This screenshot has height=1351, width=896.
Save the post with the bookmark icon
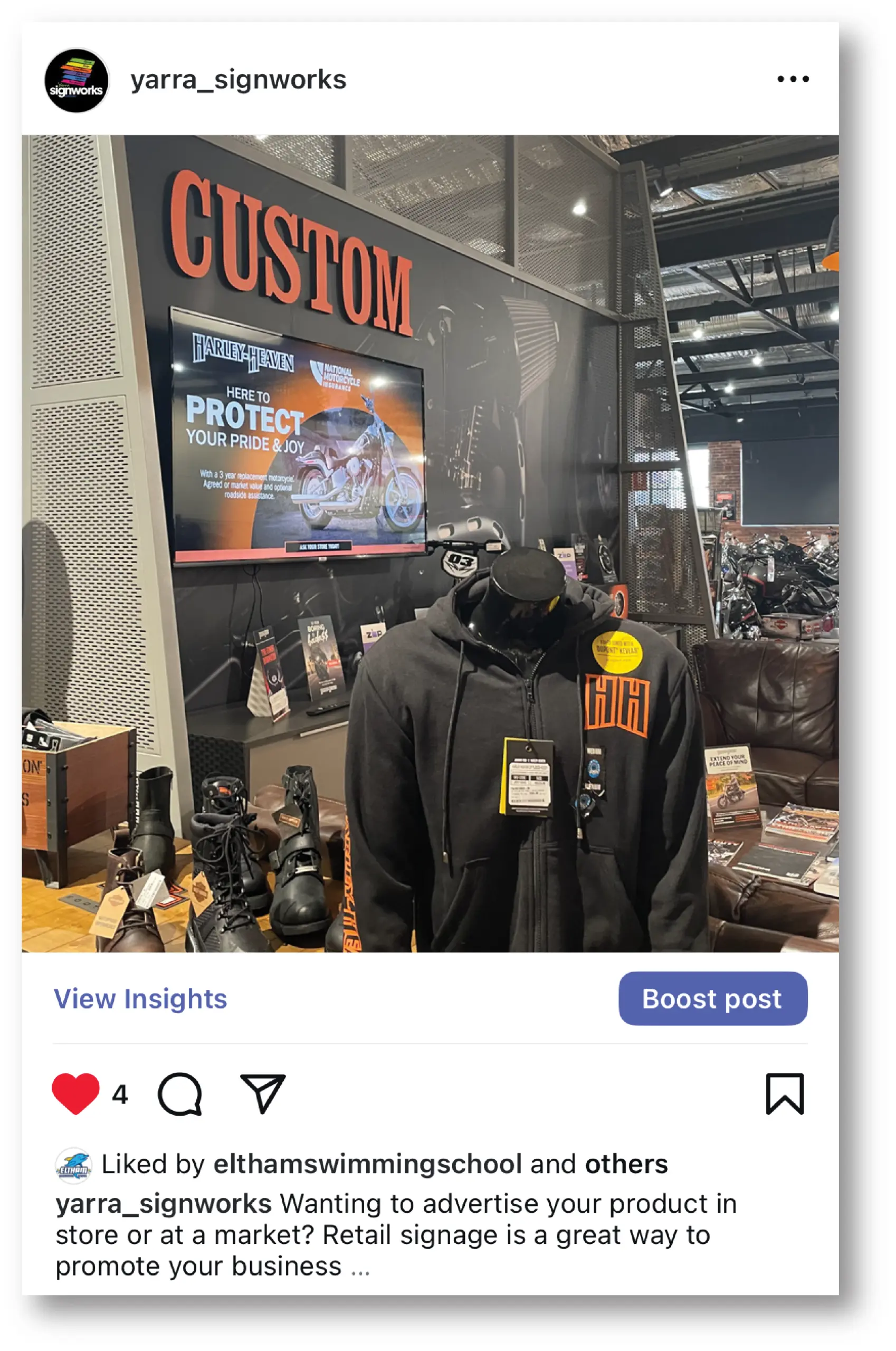(784, 1094)
